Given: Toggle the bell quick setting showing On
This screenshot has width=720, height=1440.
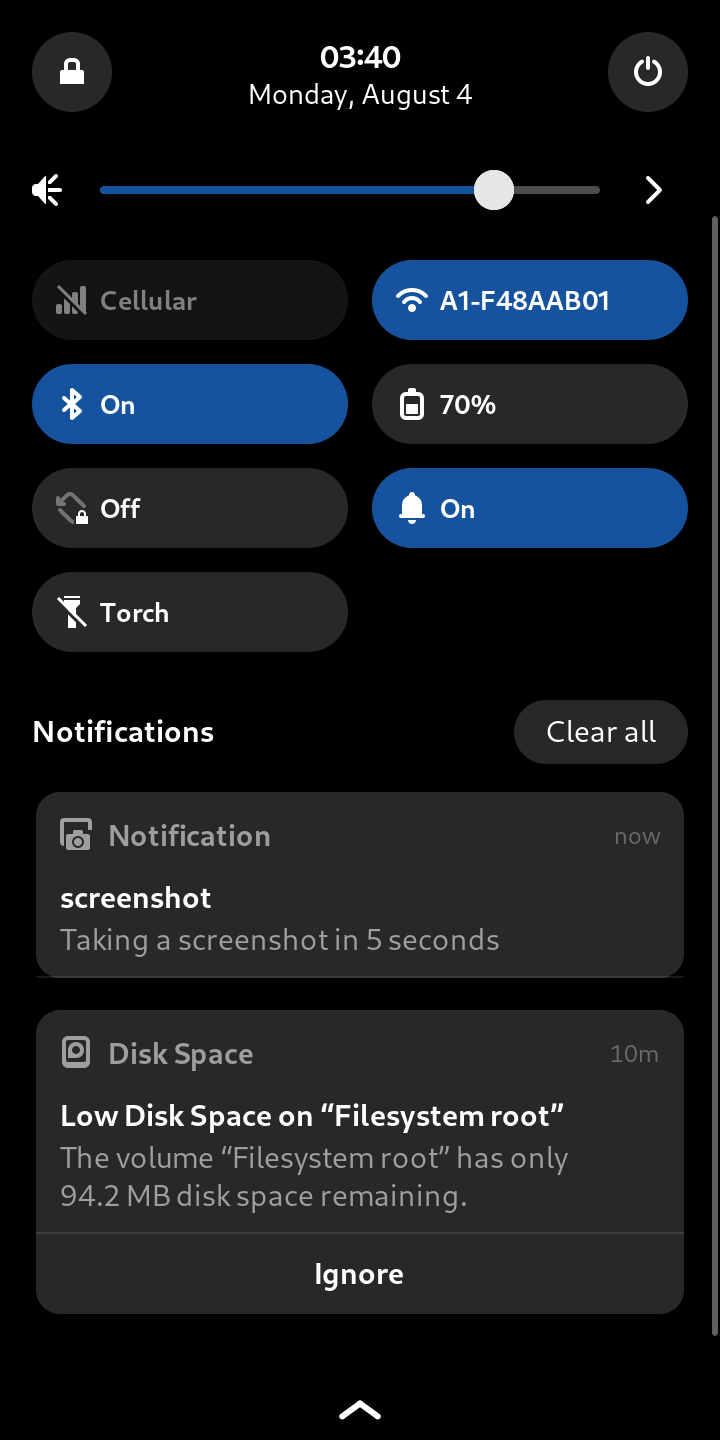Looking at the screenshot, I should [530, 508].
